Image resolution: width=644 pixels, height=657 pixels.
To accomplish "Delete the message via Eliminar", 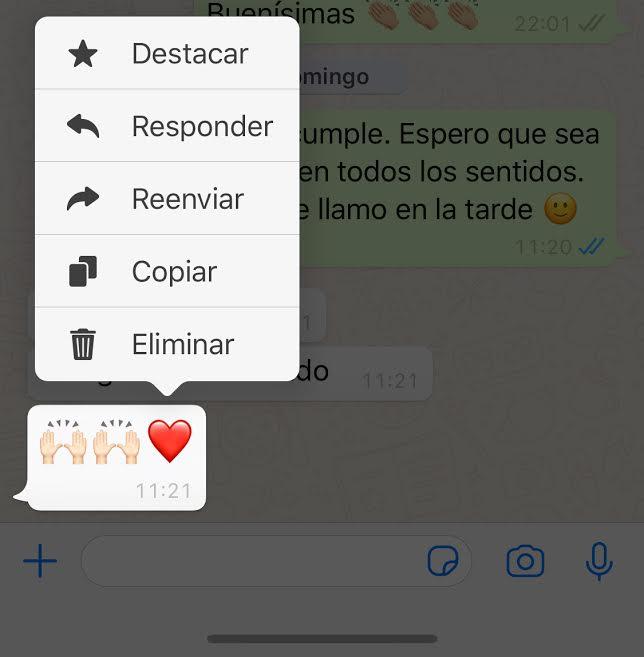I will [167, 345].
